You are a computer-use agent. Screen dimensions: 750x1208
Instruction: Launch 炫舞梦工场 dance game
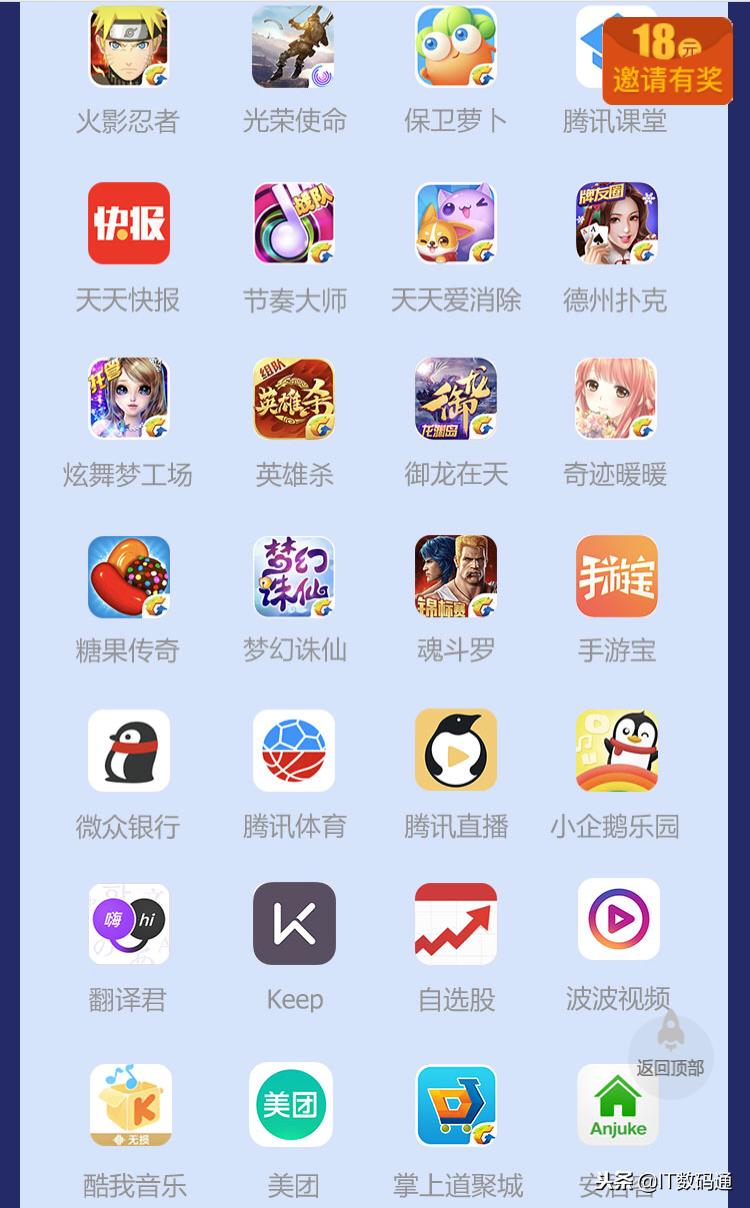[128, 398]
